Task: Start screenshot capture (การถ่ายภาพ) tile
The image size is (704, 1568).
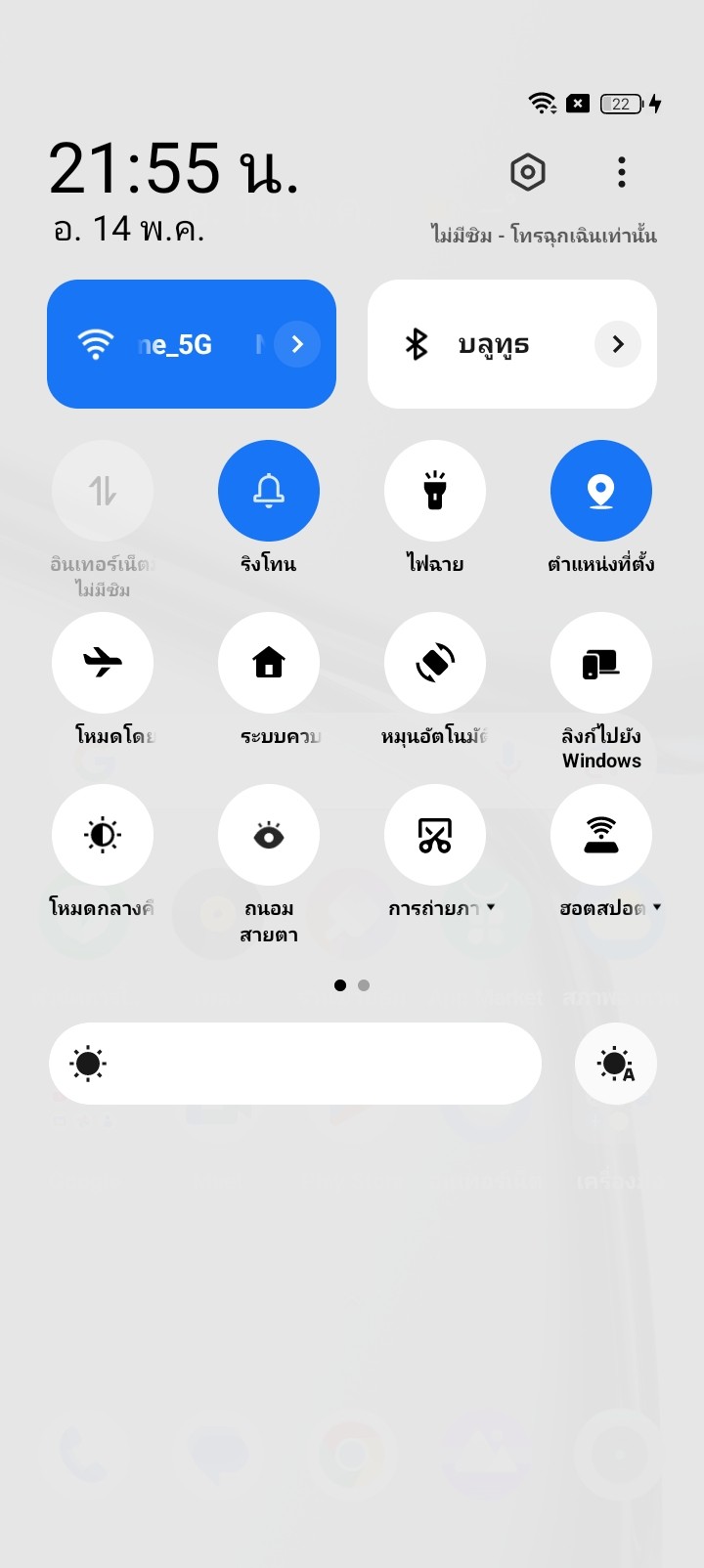Action: click(x=435, y=835)
